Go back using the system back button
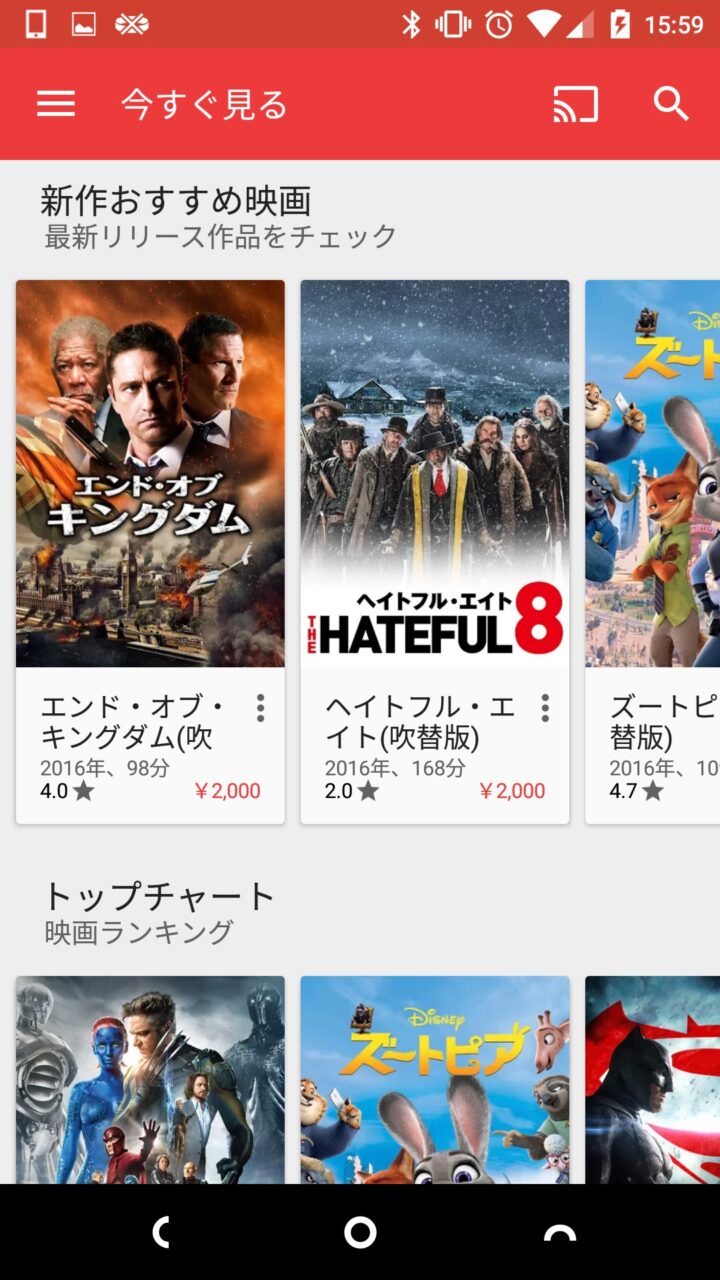The image size is (720, 1280). [160, 1233]
